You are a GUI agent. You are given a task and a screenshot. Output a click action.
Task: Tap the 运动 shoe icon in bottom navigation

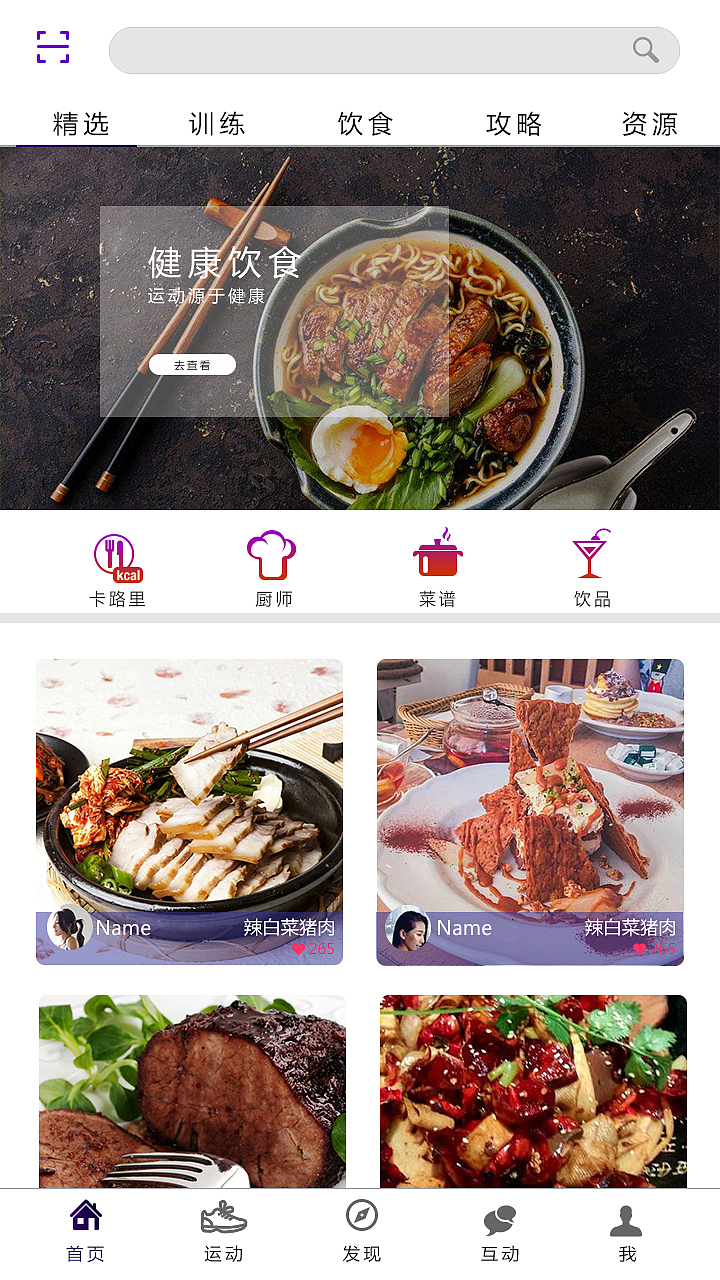coord(224,1218)
